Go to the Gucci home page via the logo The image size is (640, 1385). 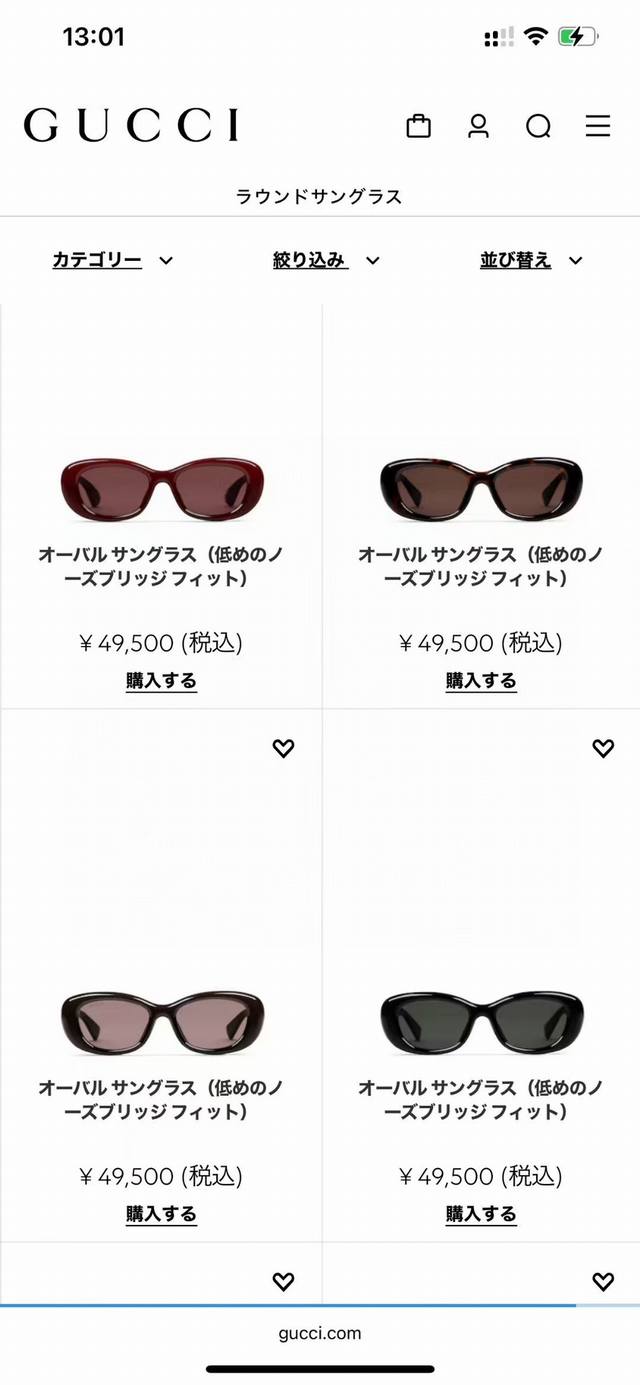coord(131,126)
